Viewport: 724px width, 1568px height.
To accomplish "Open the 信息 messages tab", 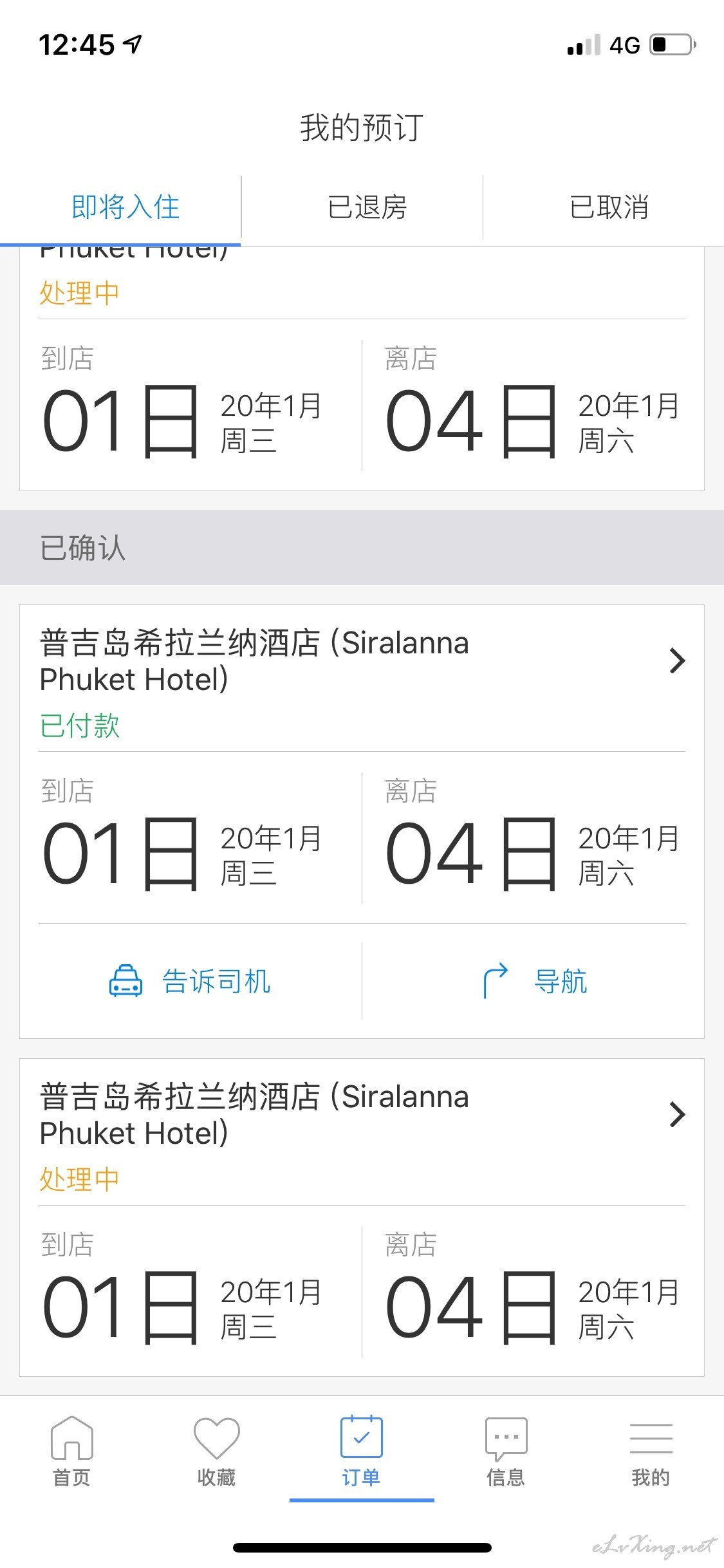I will click(506, 1451).
